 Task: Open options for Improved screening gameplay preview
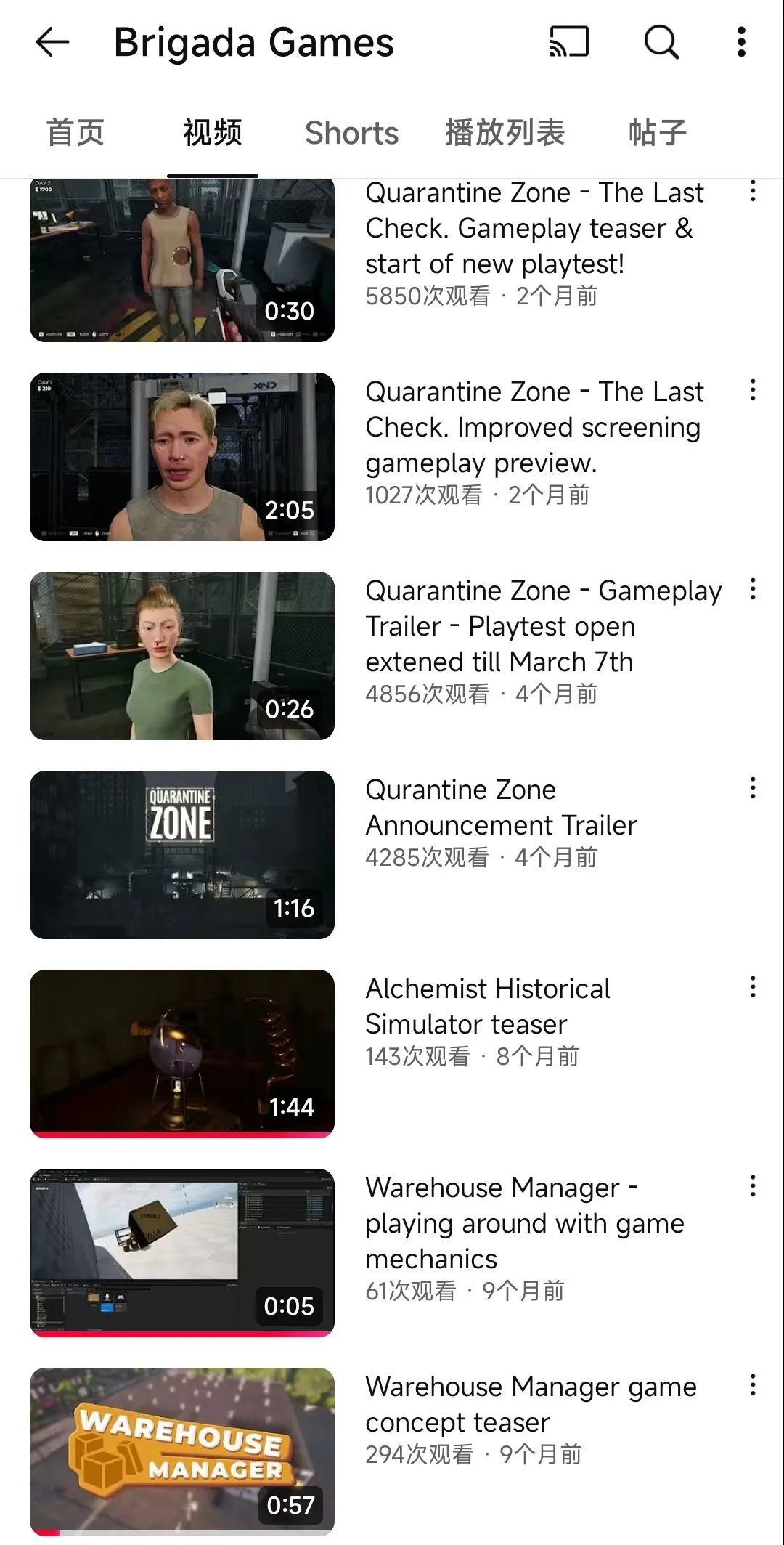pos(753,390)
